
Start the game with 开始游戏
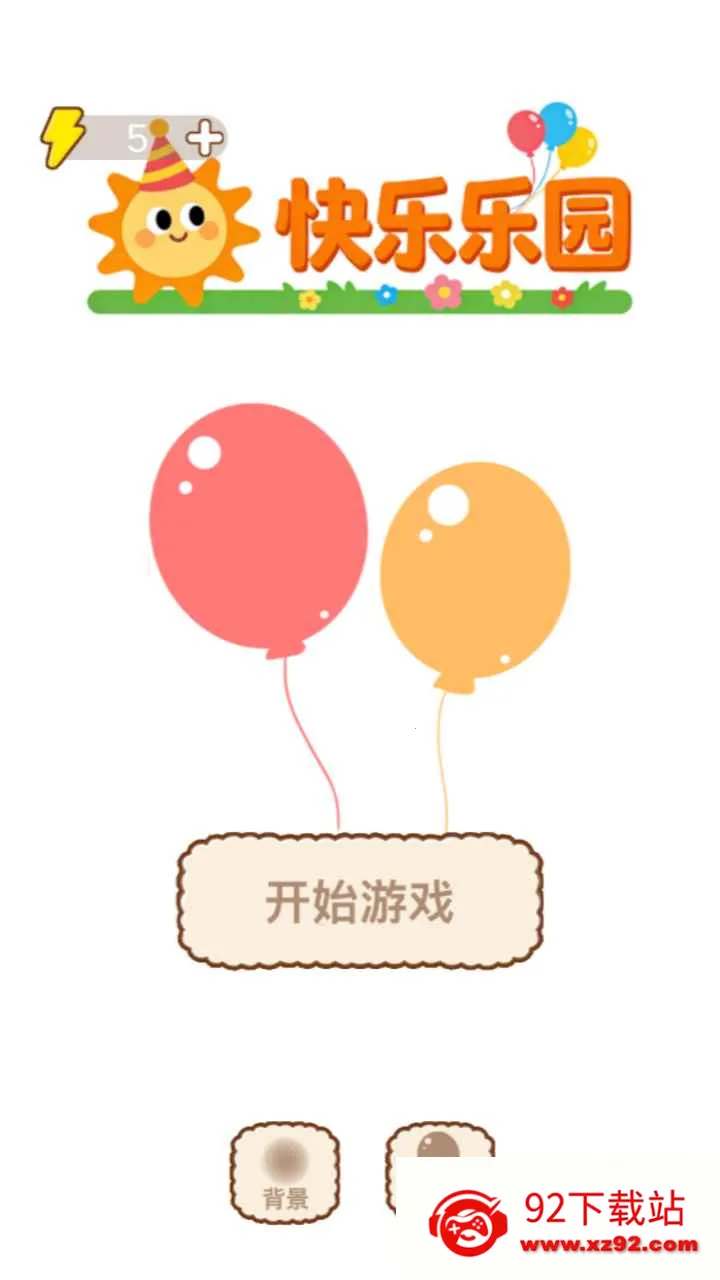[x=360, y=902]
